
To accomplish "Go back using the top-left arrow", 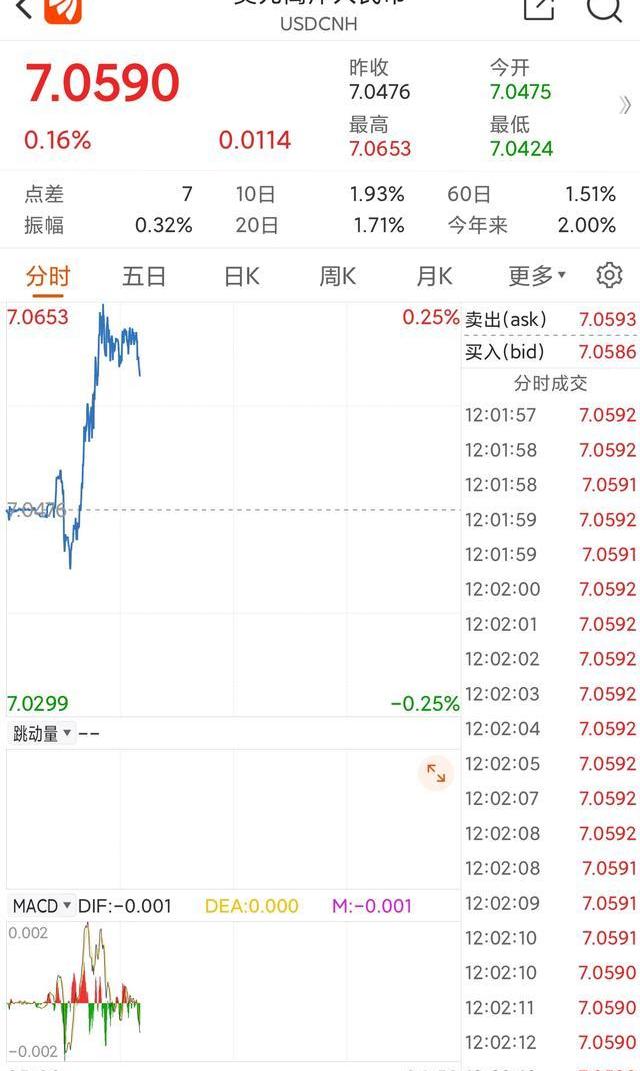I will (x=23, y=8).
